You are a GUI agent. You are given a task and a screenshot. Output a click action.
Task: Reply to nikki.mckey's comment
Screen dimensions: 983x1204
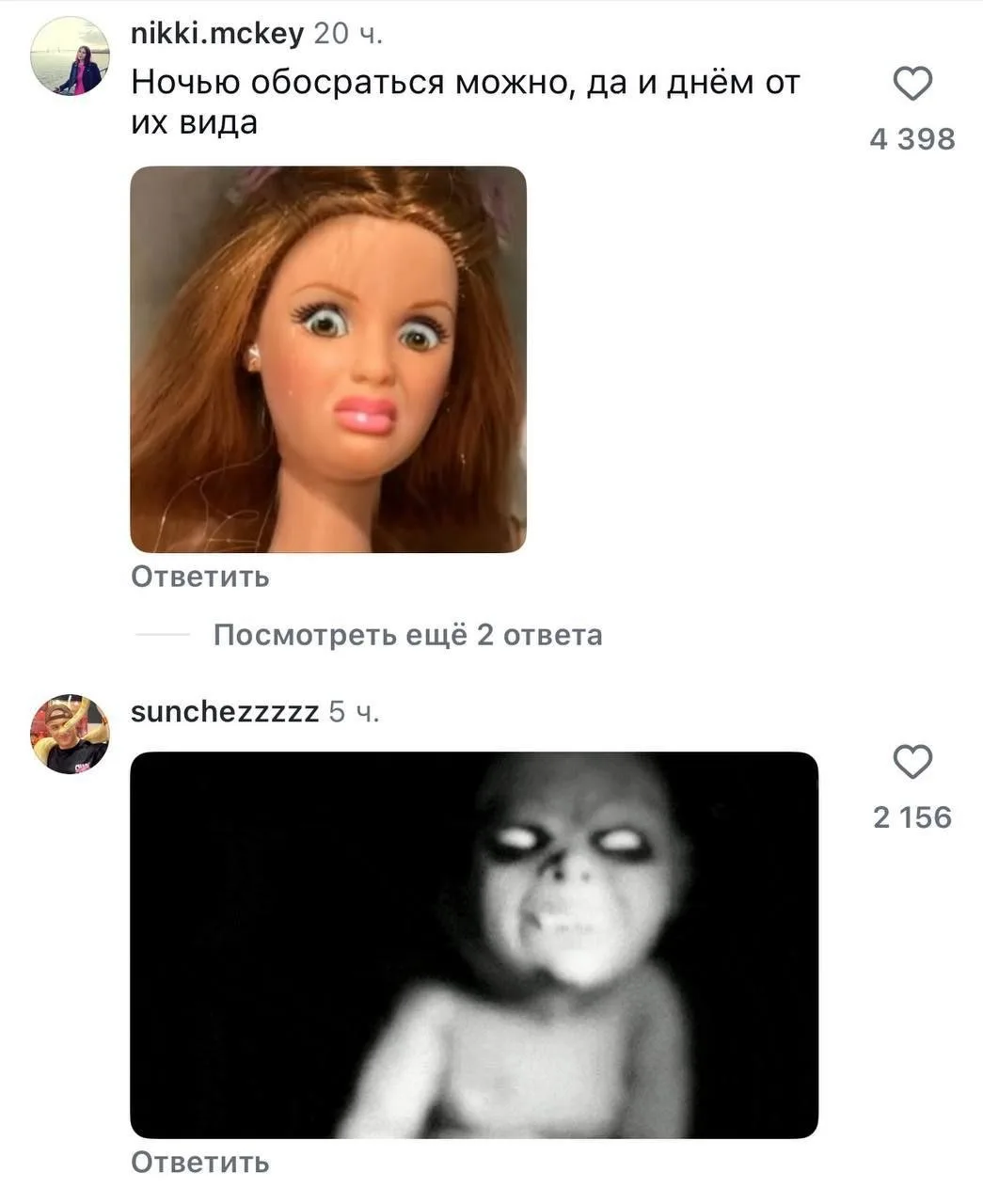[200, 577]
